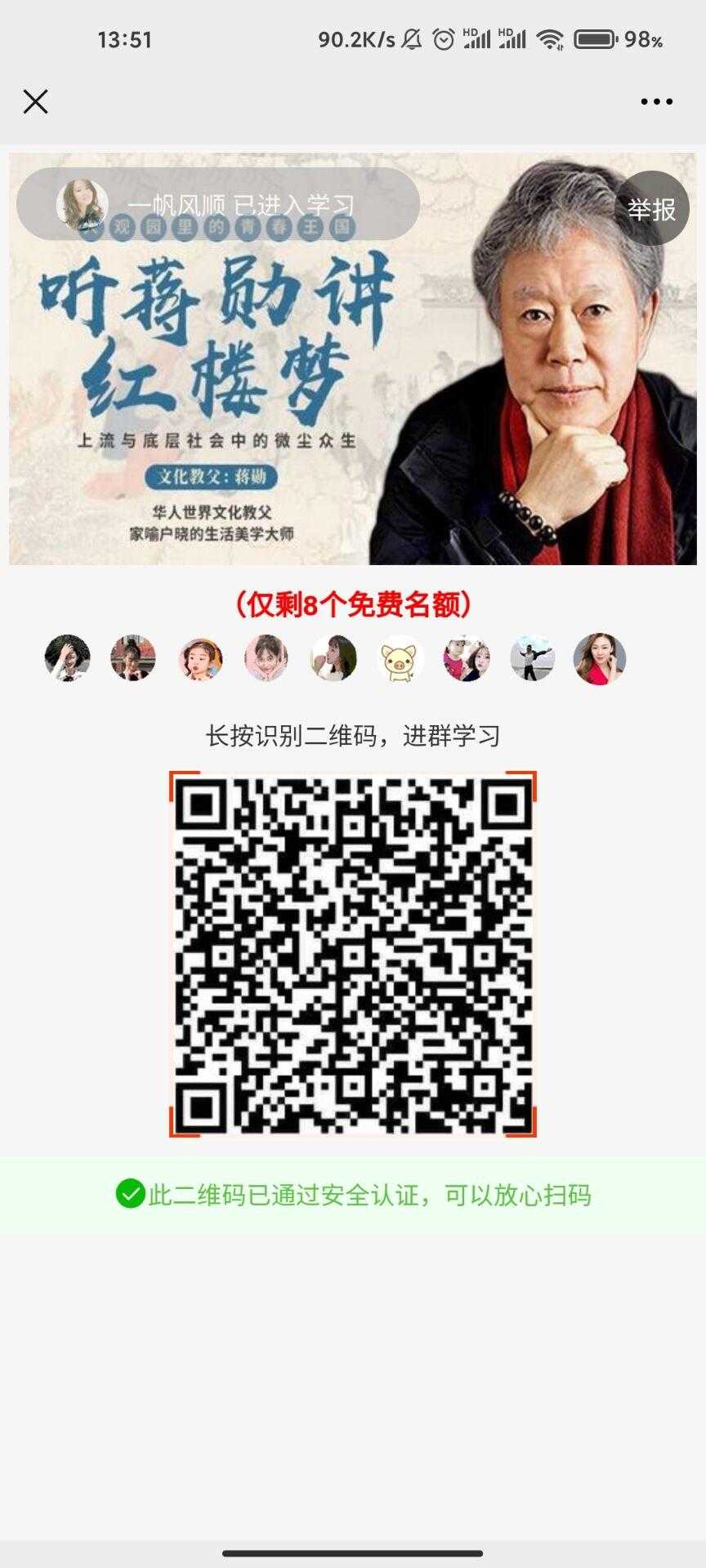706x1568 pixels.
Task: Tap the 举报 report button
Action: 651,209
